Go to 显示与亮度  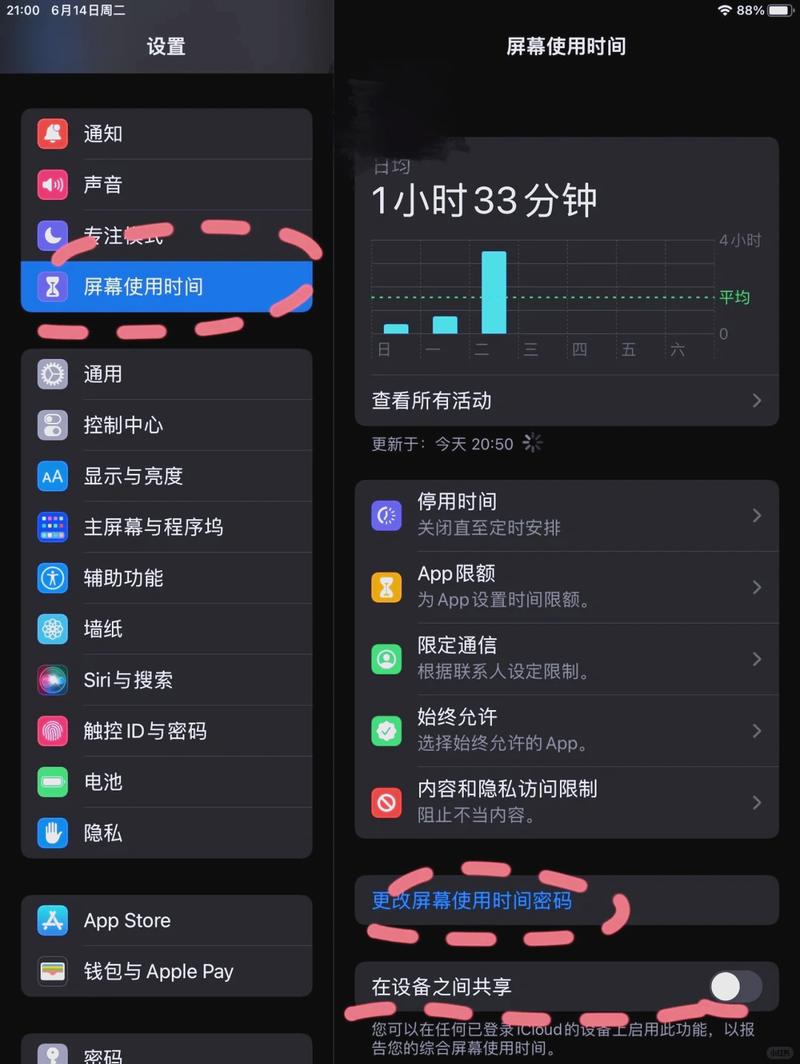tap(166, 476)
